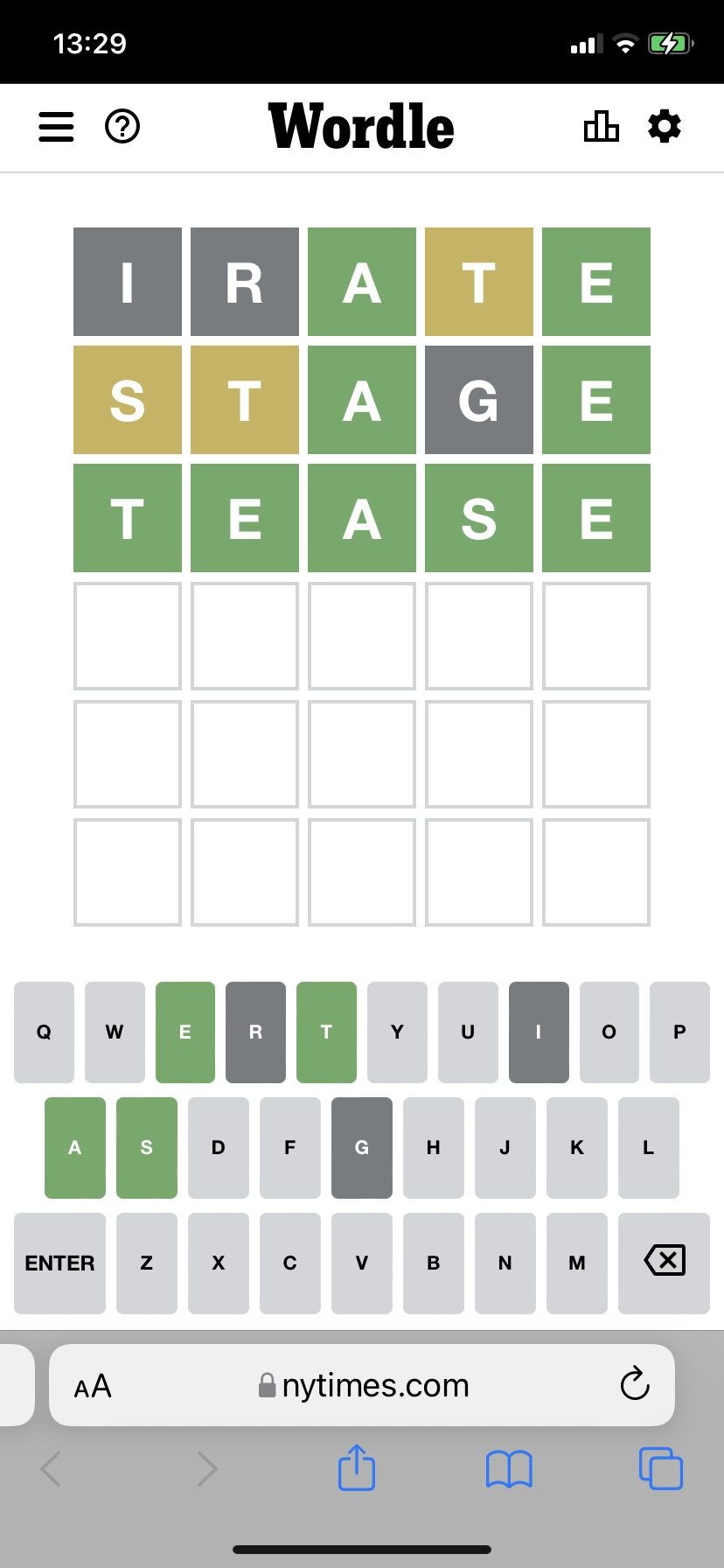Open the help question mark
The image size is (724, 1568).
click(122, 127)
